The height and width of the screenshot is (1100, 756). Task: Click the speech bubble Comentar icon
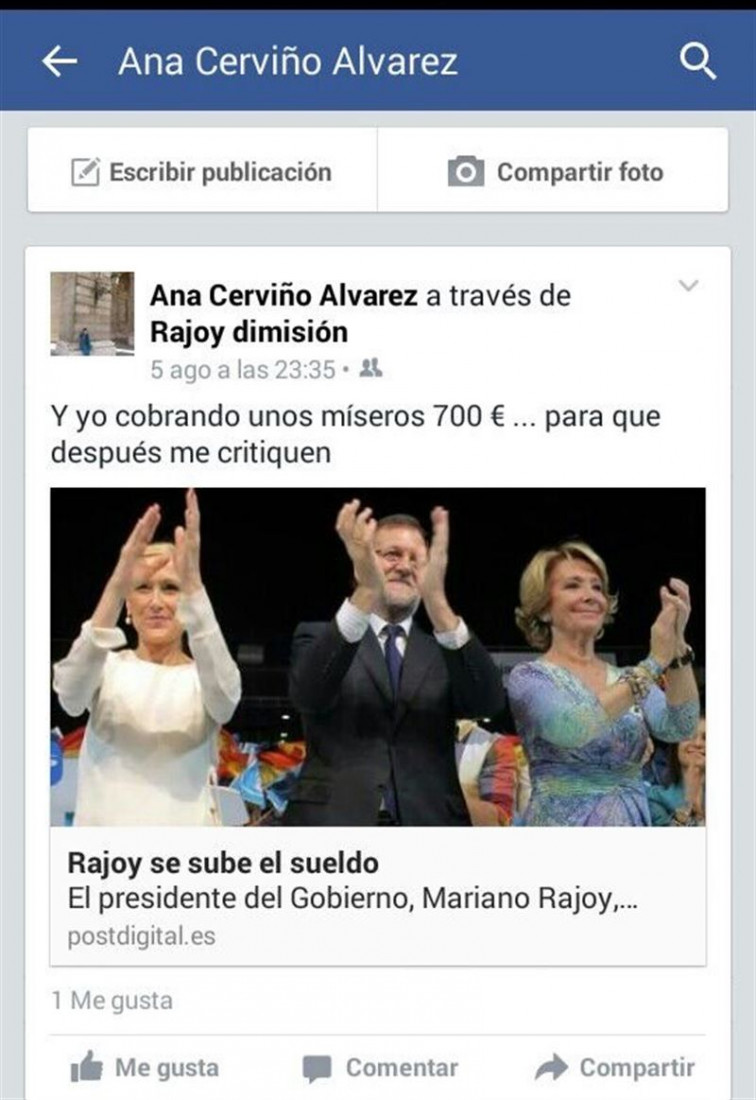(x=319, y=1066)
